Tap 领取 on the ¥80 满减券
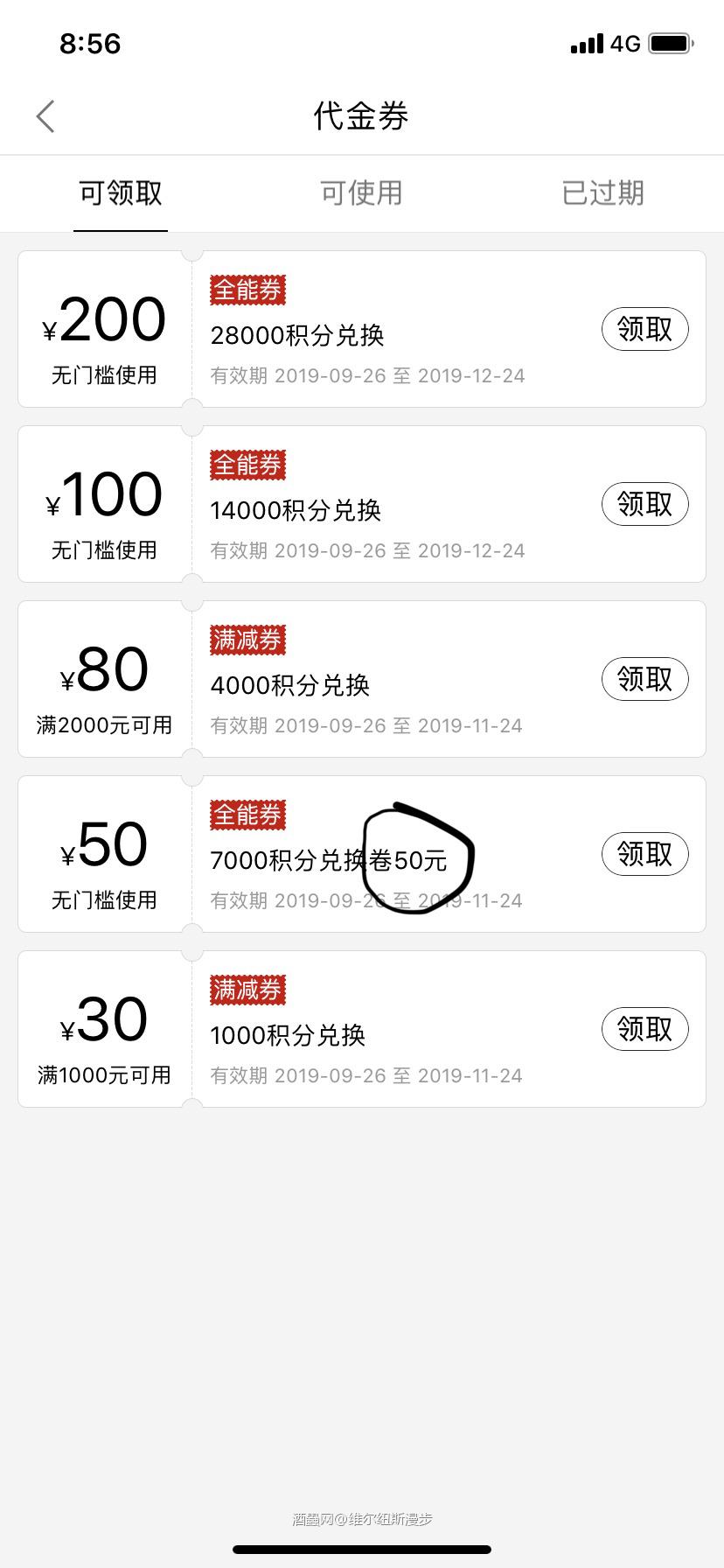724x1568 pixels. (645, 679)
